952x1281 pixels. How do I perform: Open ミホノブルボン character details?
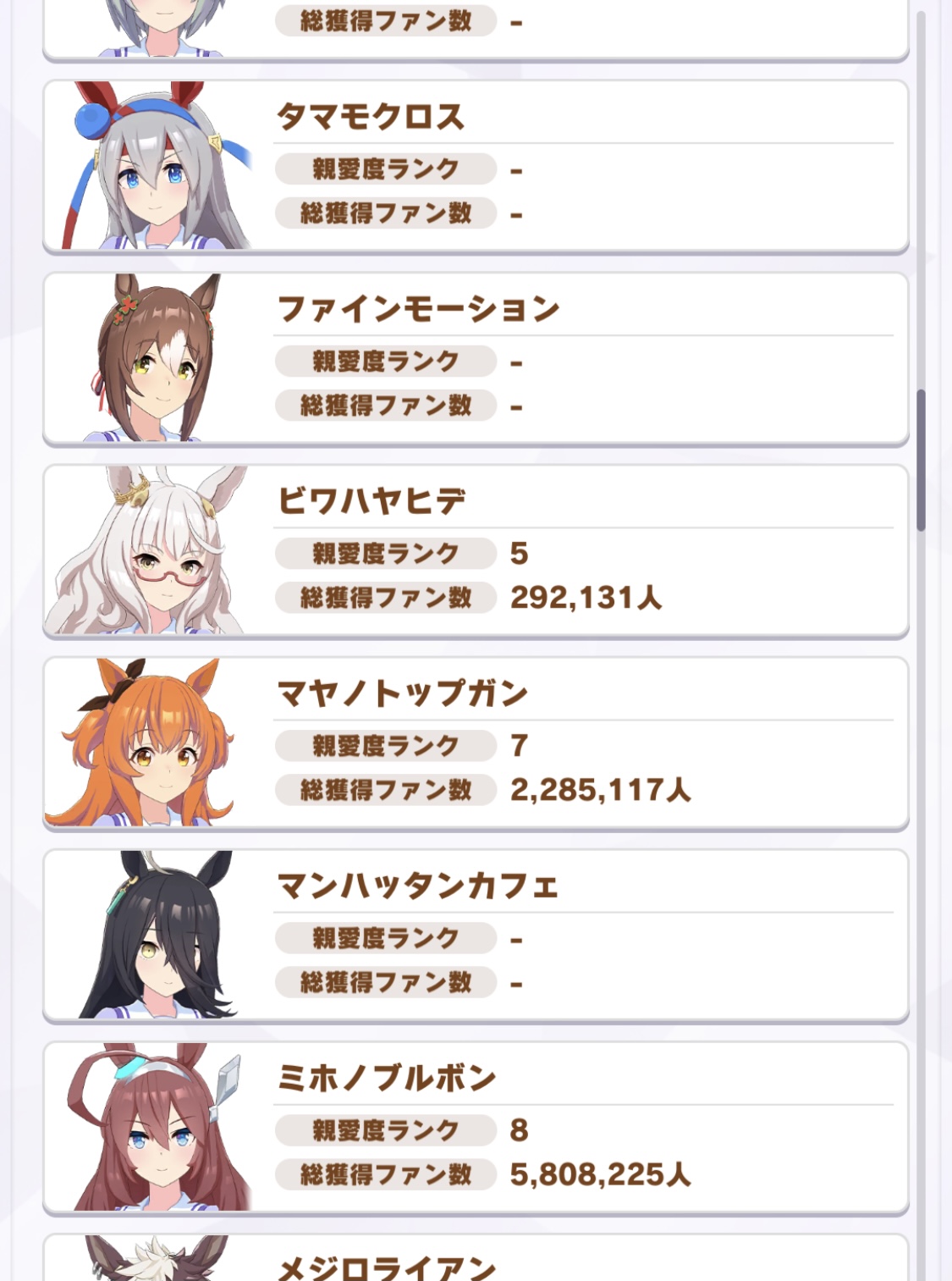click(x=475, y=1127)
